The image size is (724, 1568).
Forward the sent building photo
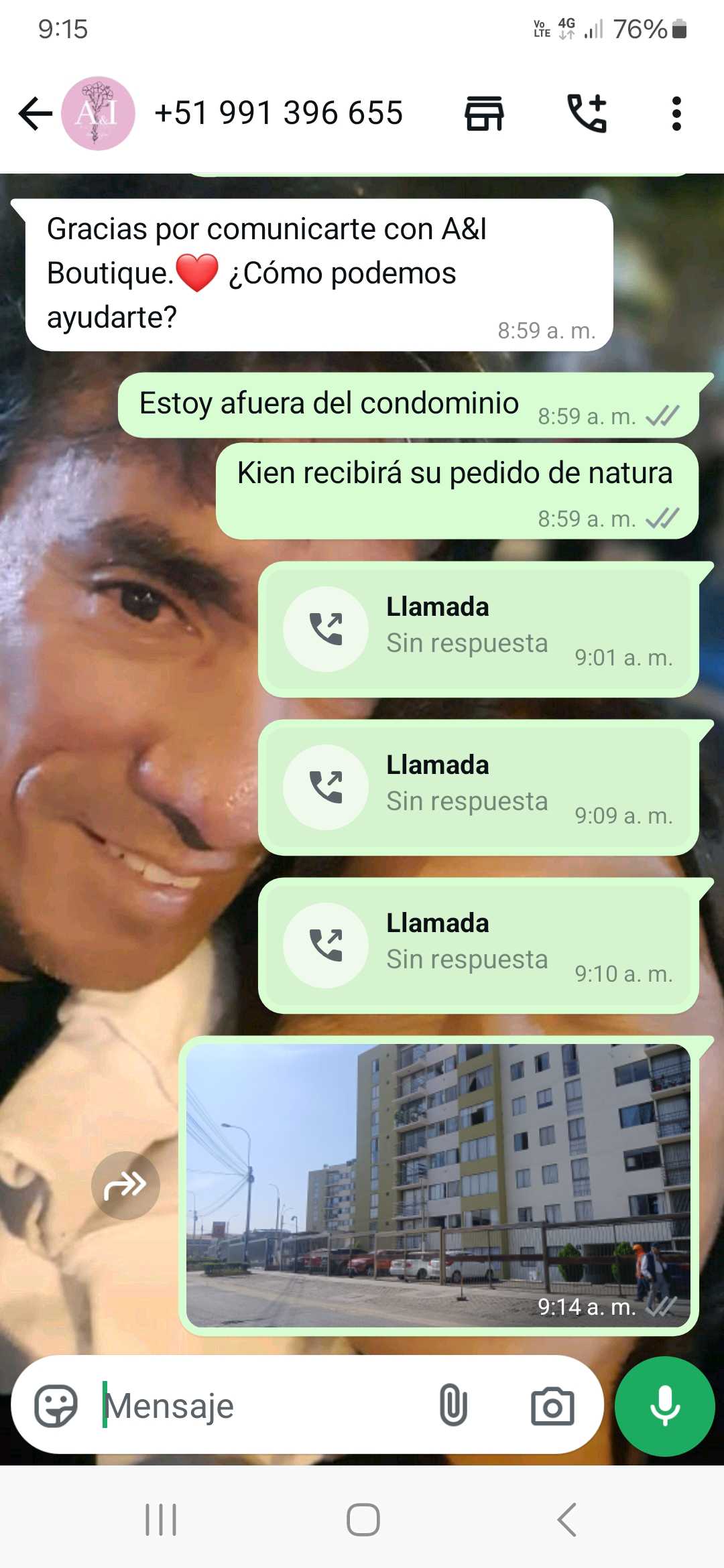[125, 1185]
